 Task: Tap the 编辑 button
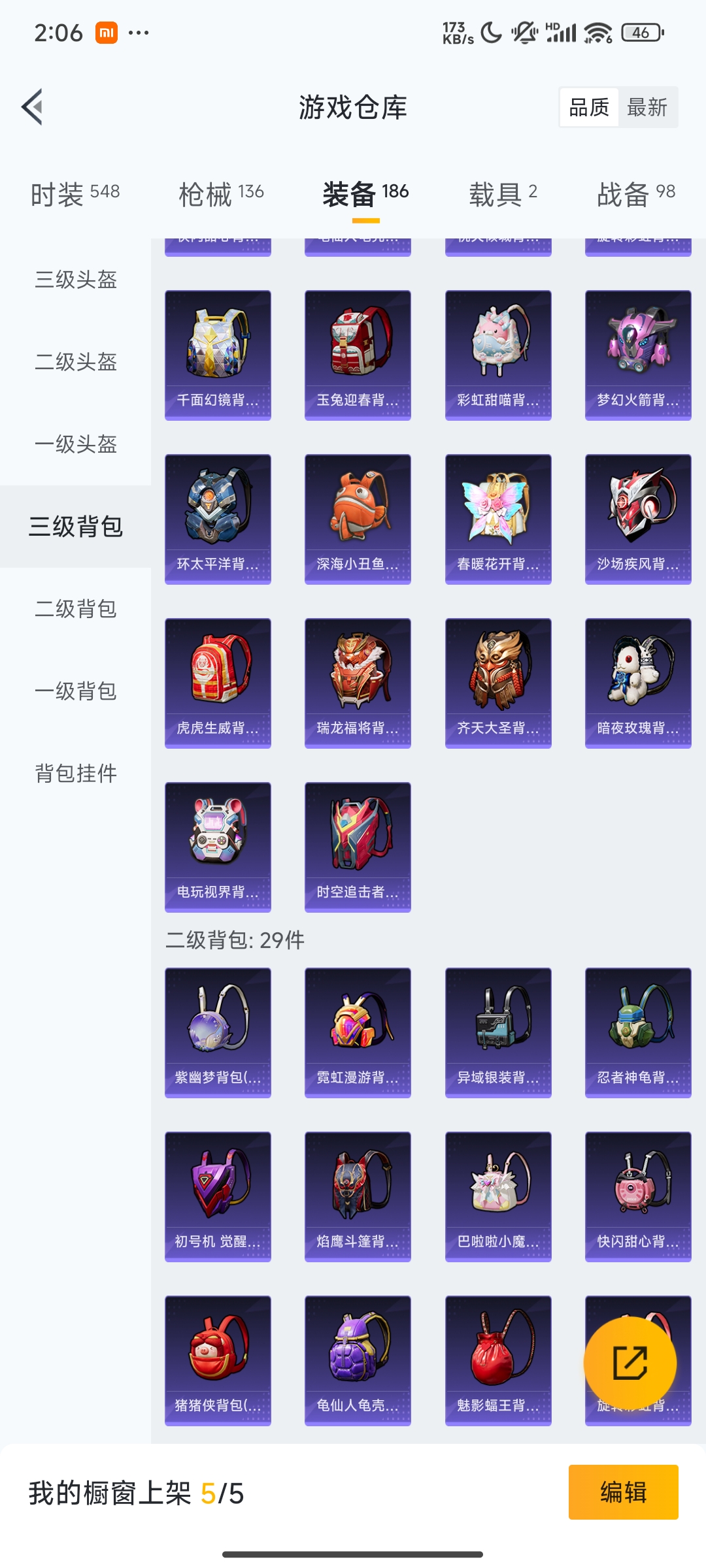pyautogui.click(x=623, y=1492)
